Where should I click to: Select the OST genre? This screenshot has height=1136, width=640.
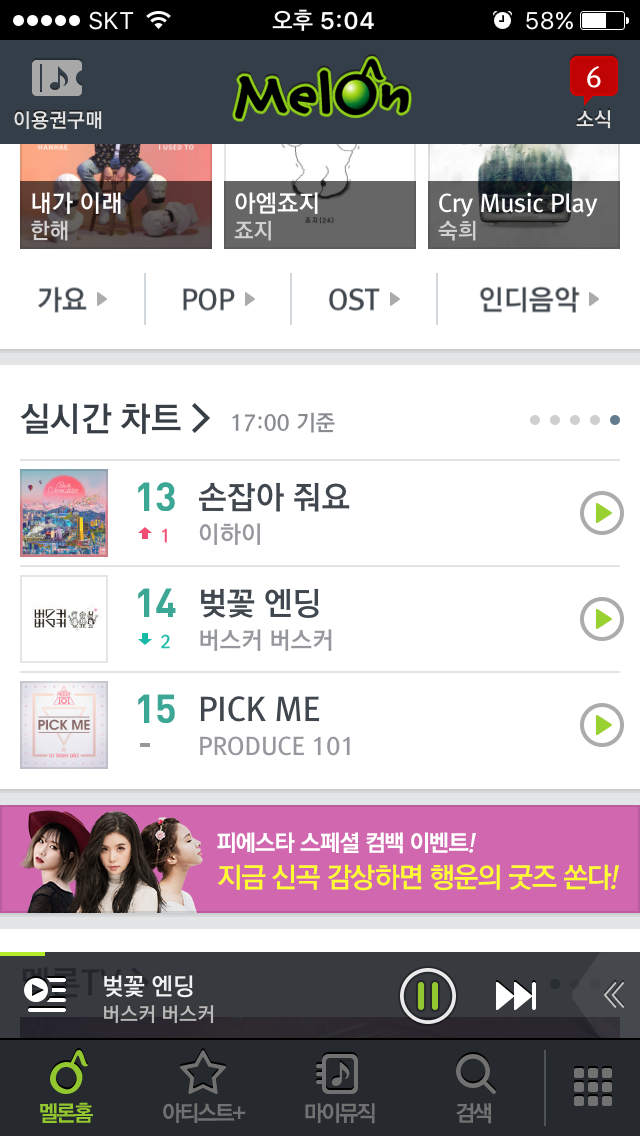pos(364,299)
